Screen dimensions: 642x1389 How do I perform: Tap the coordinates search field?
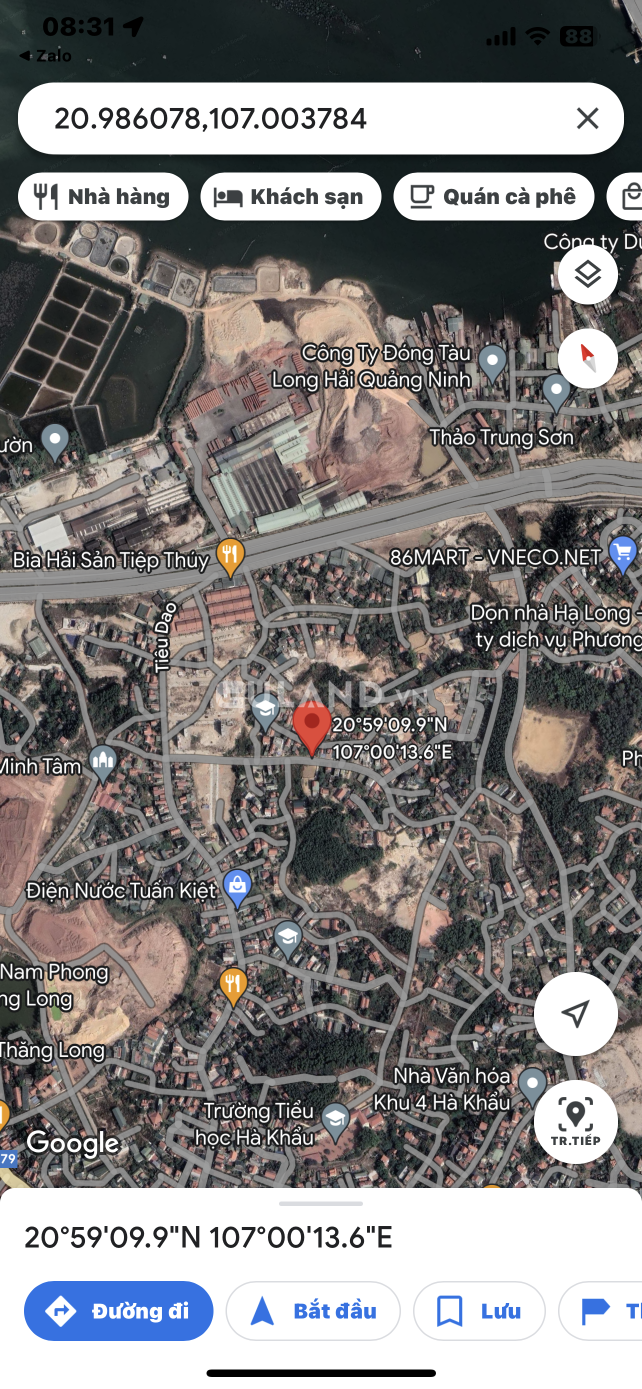(300, 119)
